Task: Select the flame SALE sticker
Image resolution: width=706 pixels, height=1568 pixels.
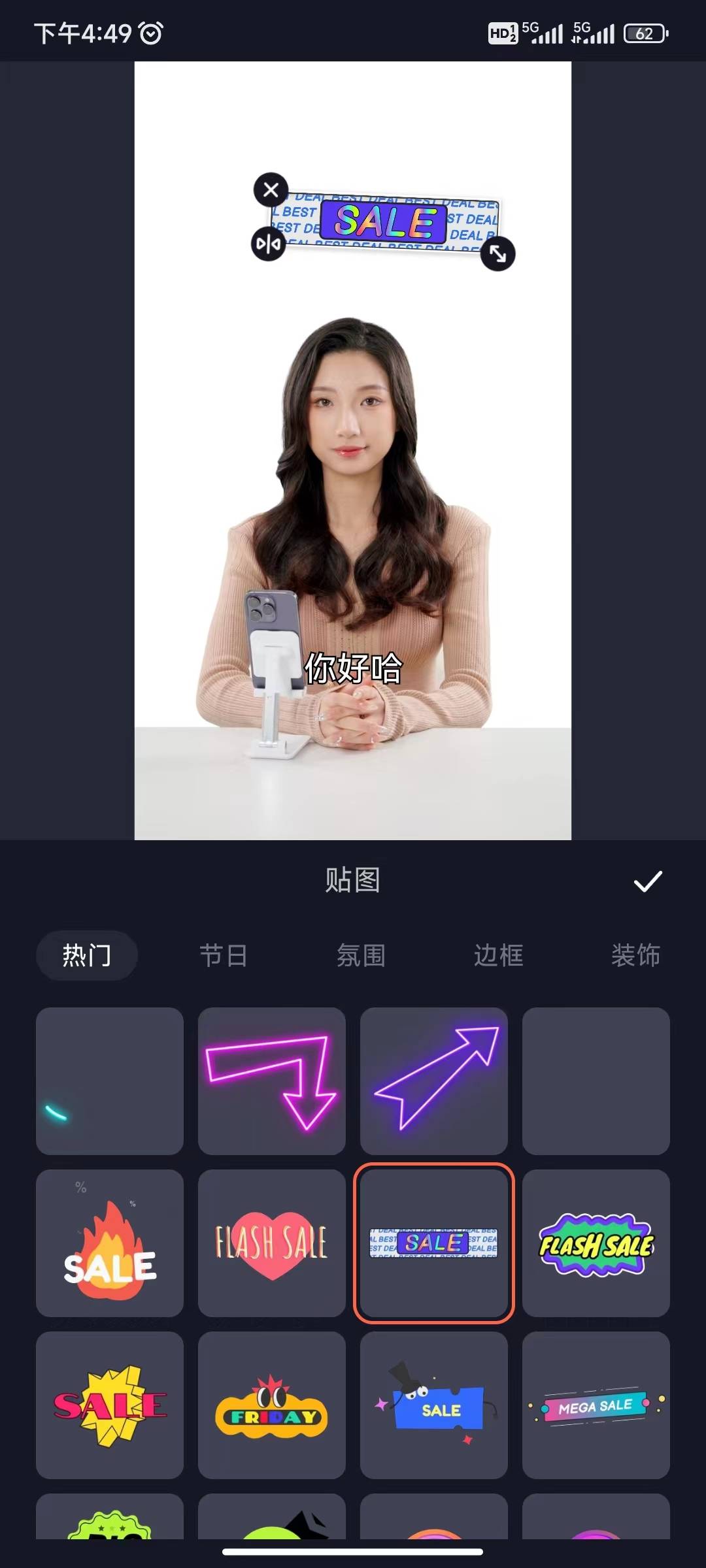Action: pos(109,1243)
